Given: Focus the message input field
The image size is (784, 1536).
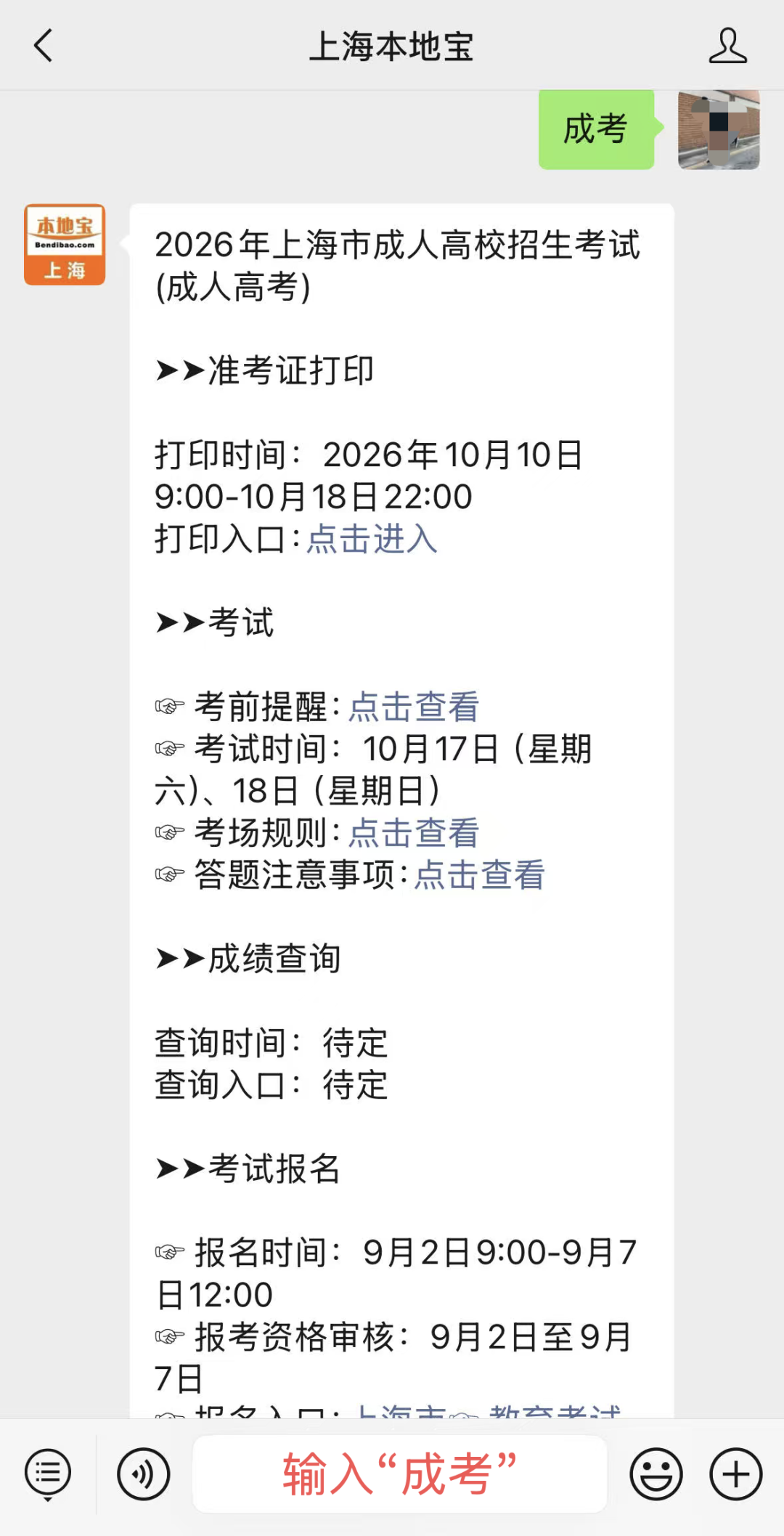Looking at the screenshot, I should [399, 1474].
